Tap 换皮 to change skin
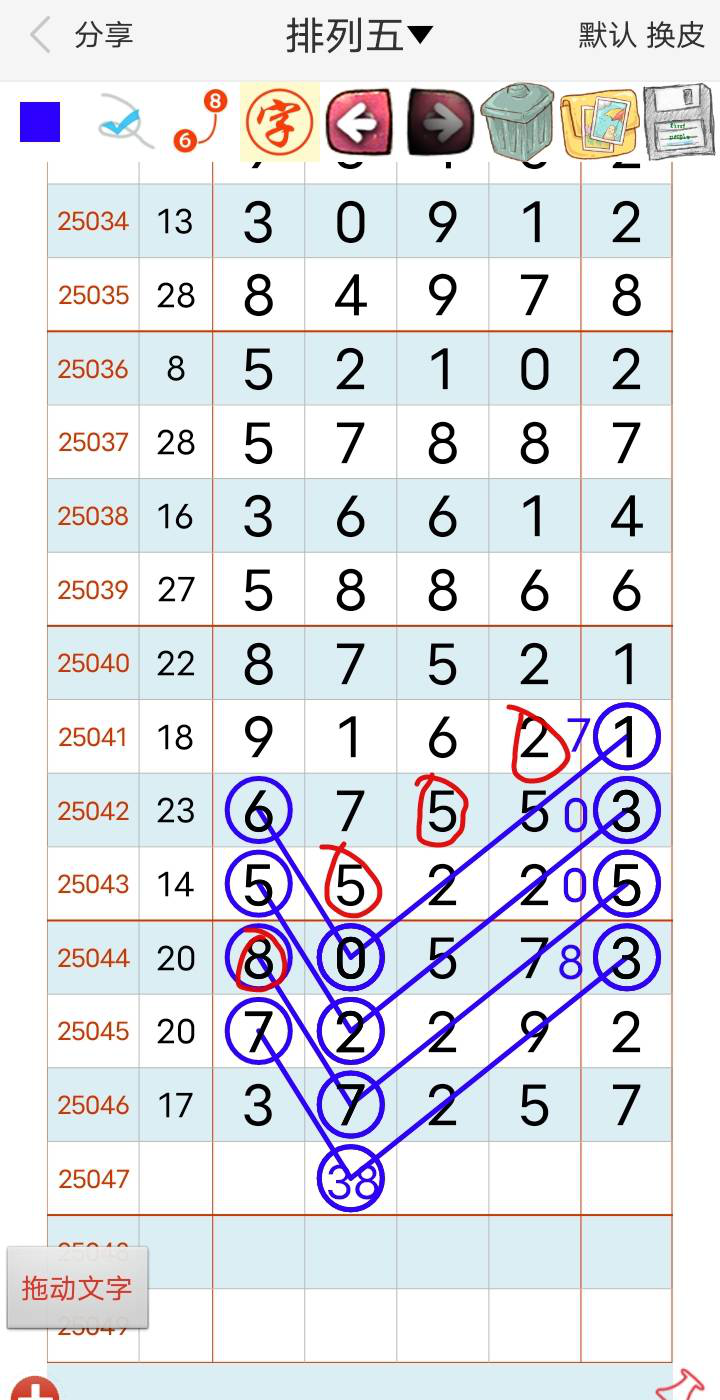Viewport: 720px width, 1400px height. coord(676,36)
